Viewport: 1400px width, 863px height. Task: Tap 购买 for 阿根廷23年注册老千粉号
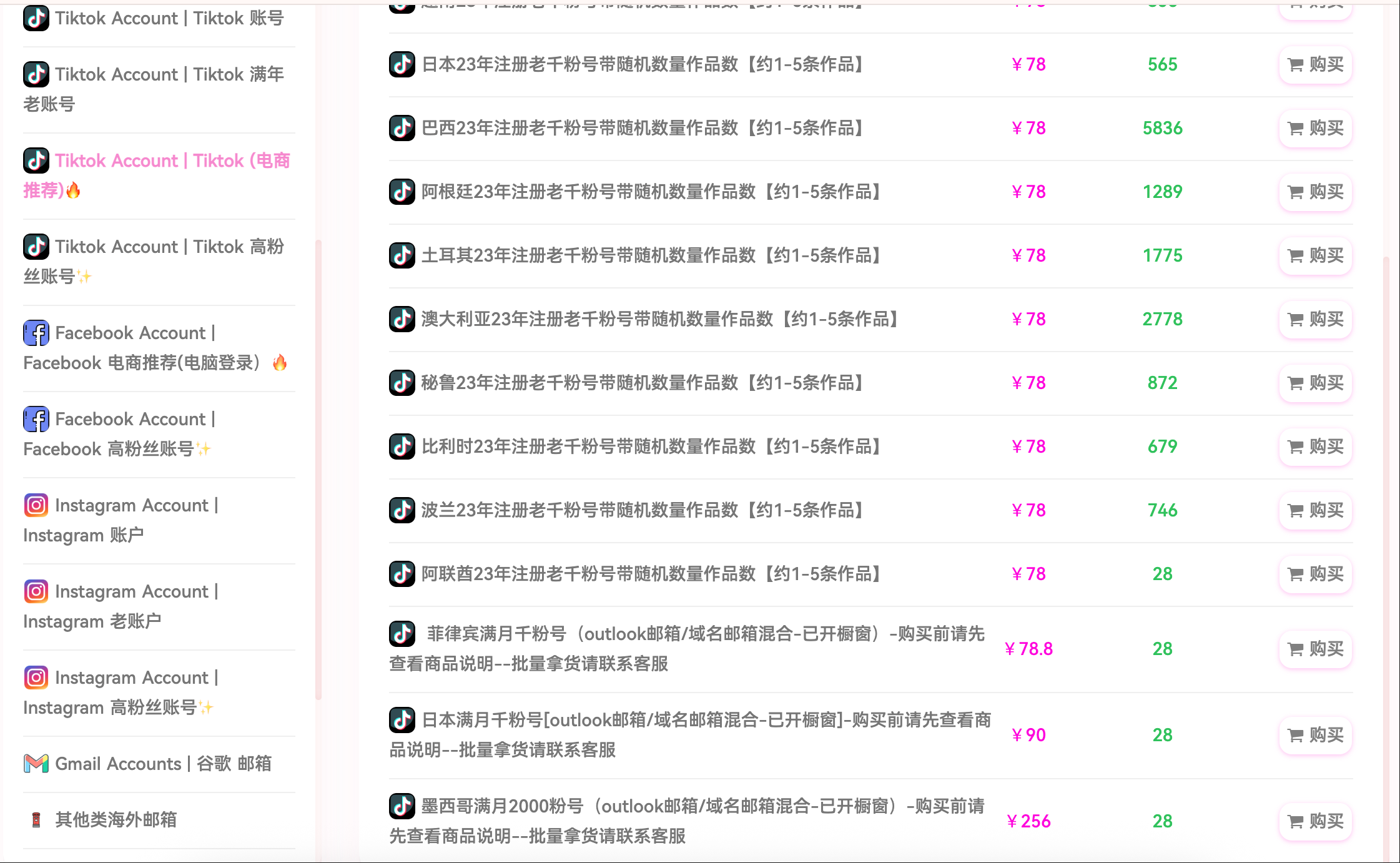(x=1315, y=192)
